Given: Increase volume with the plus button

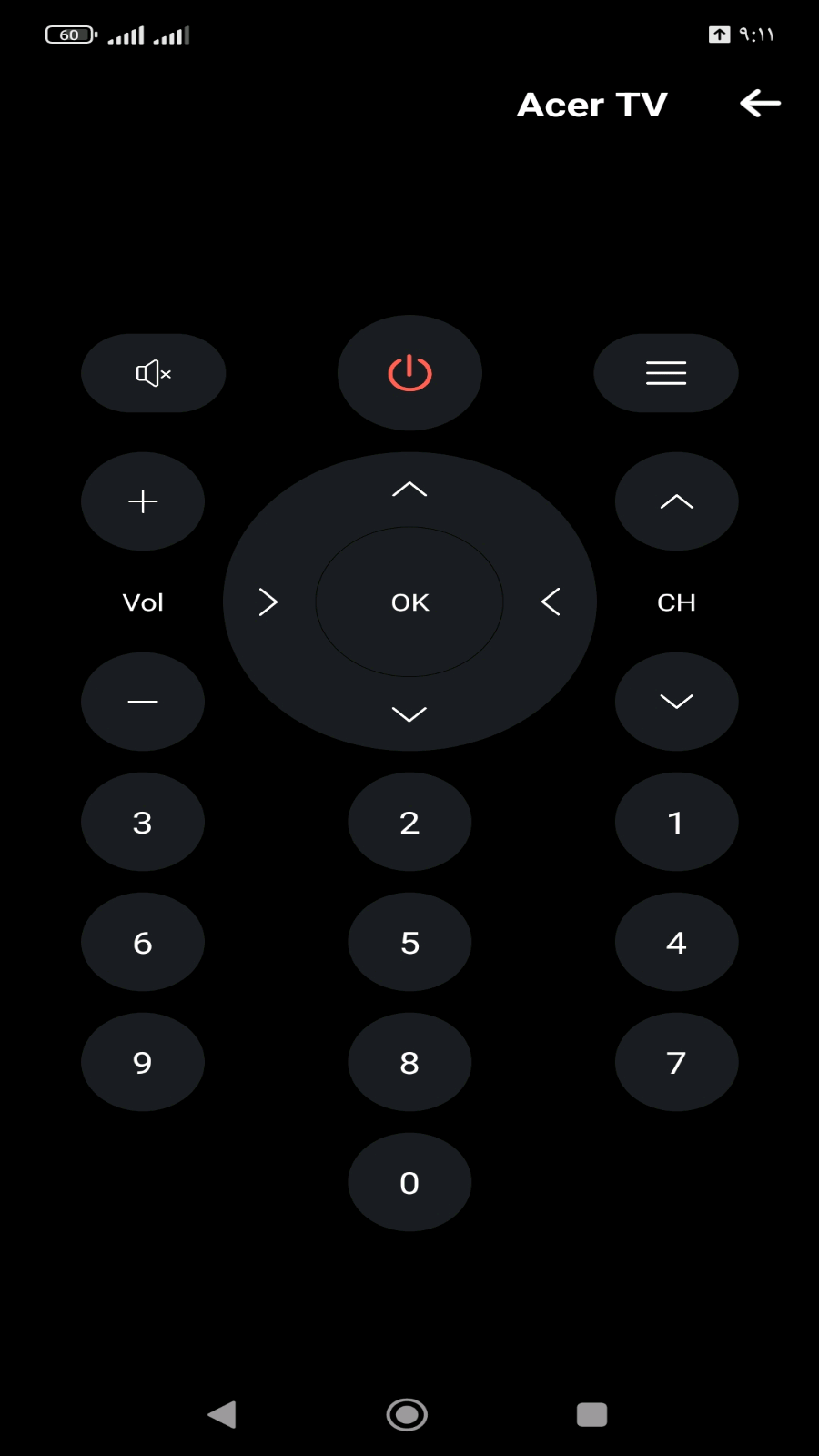Looking at the screenshot, I should (x=143, y=501).
